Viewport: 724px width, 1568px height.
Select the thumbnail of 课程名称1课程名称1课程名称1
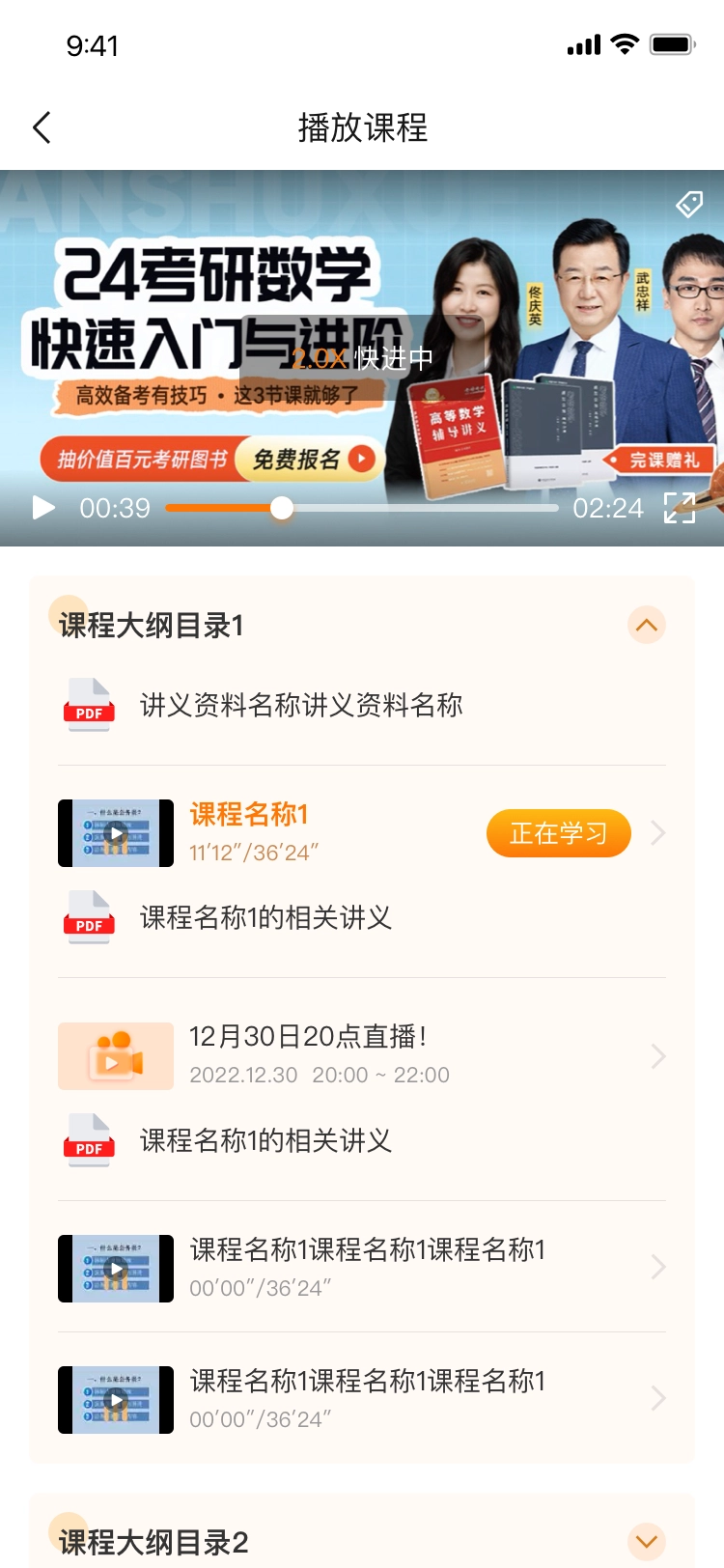(115, 1268)
